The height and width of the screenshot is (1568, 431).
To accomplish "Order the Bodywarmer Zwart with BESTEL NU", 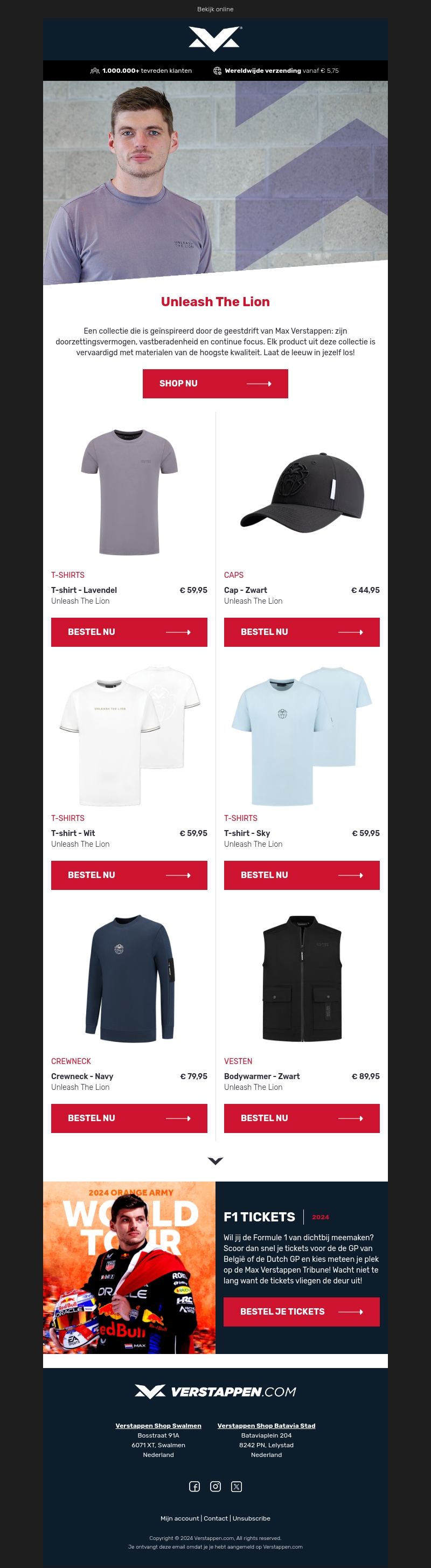I will point(301,1118).
